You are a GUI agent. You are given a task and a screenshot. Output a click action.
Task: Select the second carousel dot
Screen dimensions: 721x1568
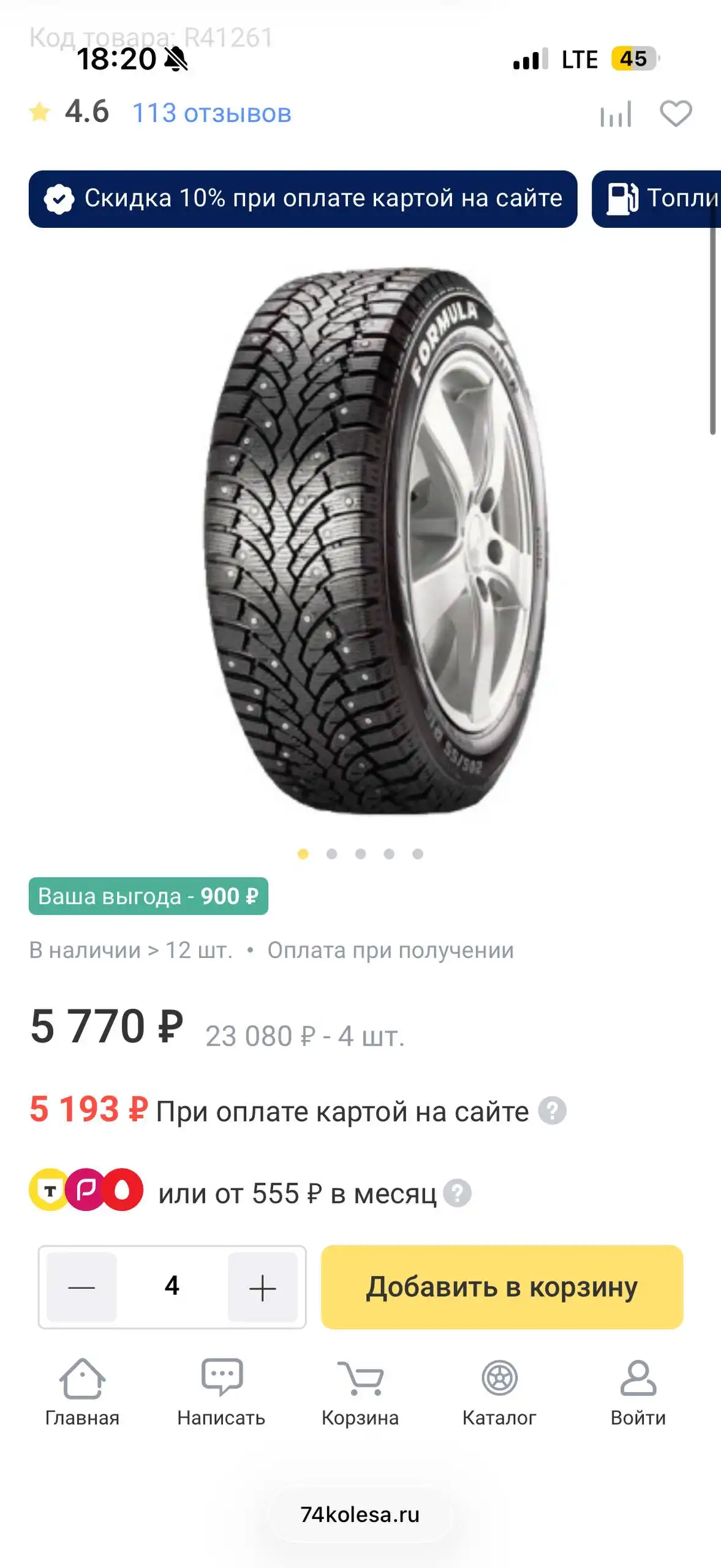[331, 852]
